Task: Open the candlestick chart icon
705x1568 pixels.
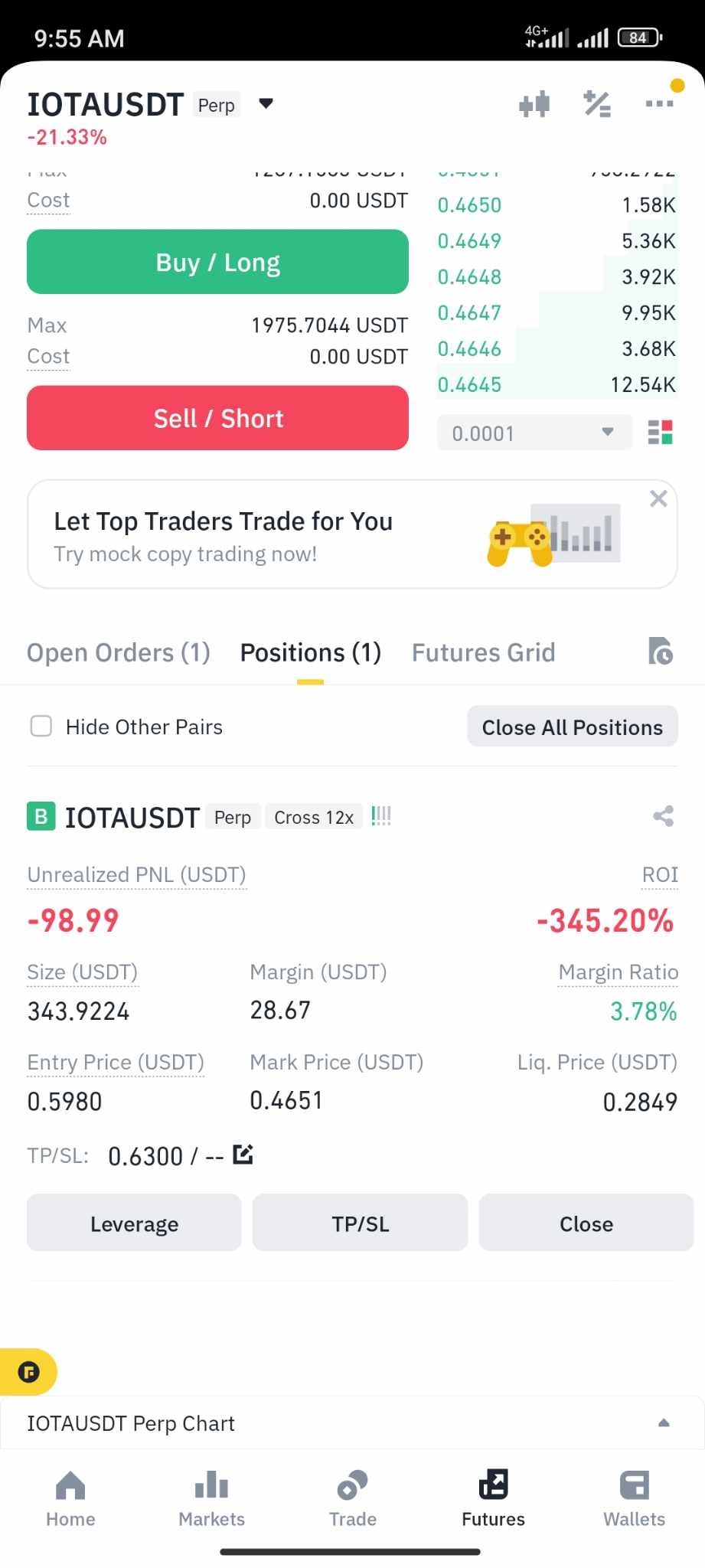Action: click(x=534, y=103)
